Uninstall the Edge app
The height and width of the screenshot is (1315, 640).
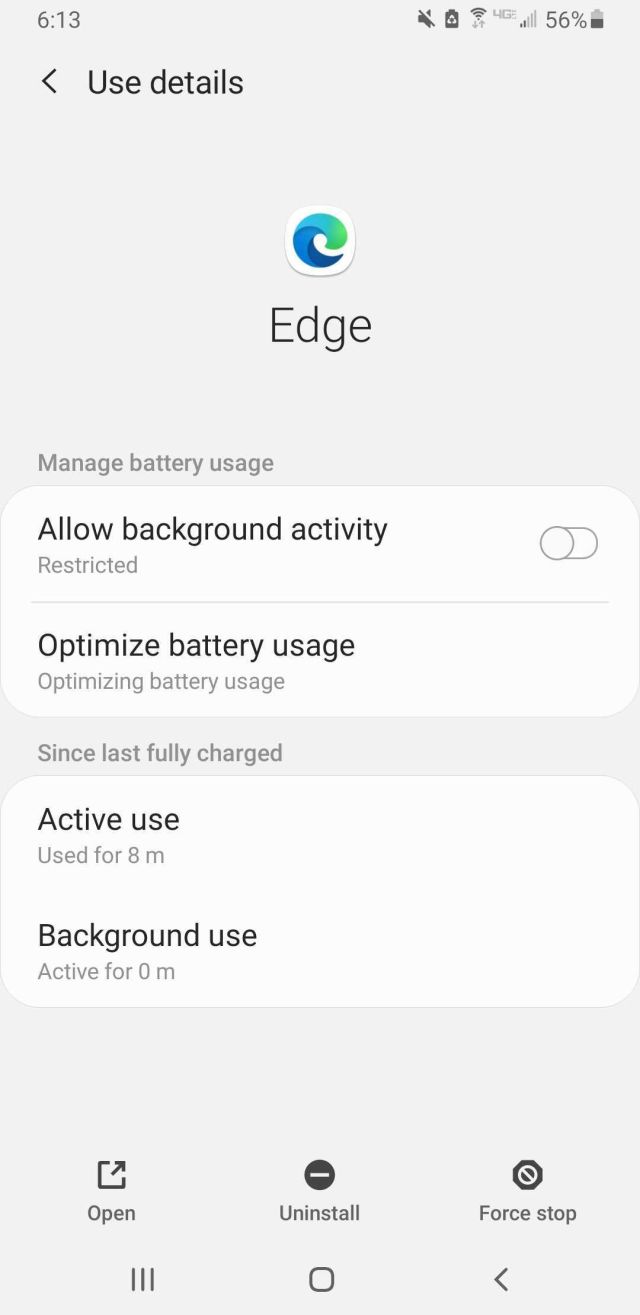click(319, 1192)
